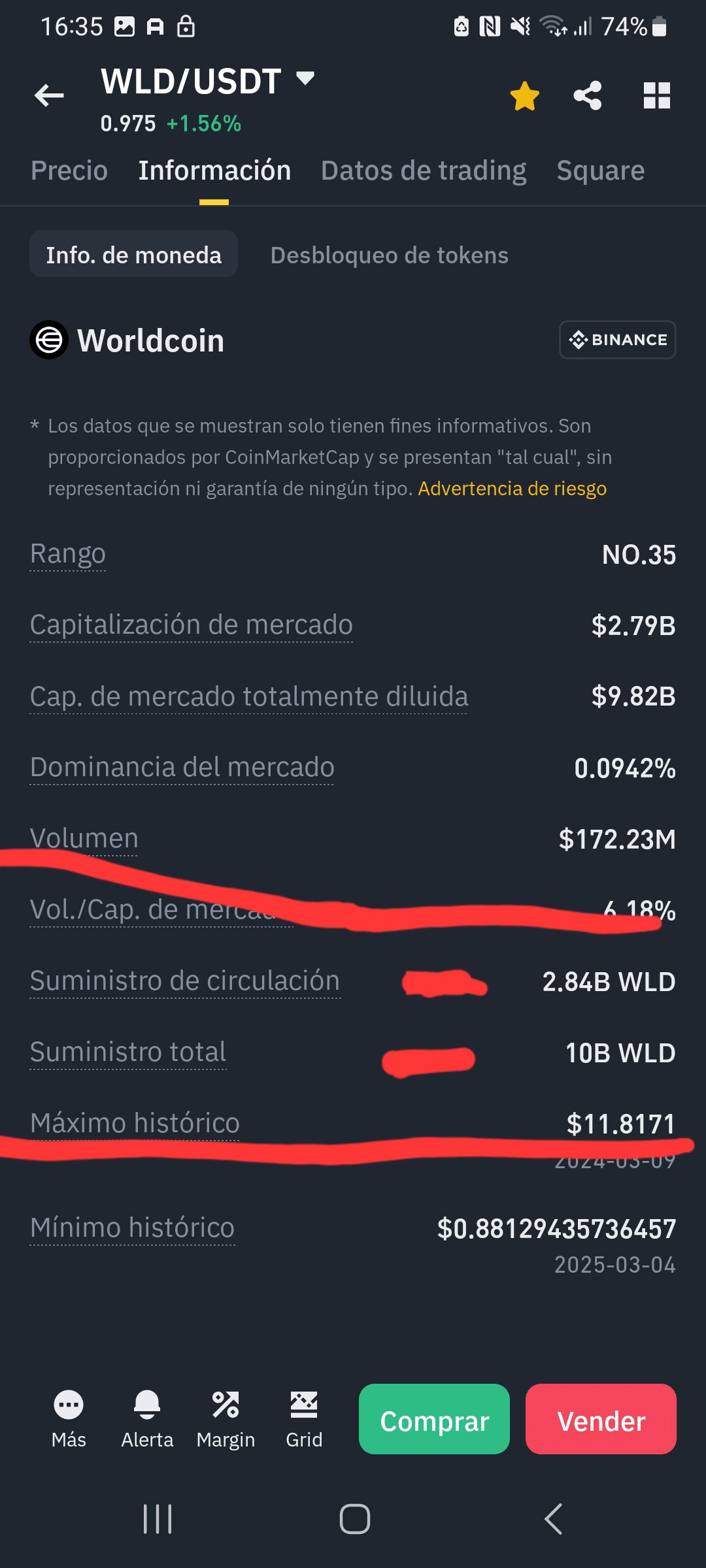Select the Info. de moneda chip
Screen dimensions: 706x1568
133,254
